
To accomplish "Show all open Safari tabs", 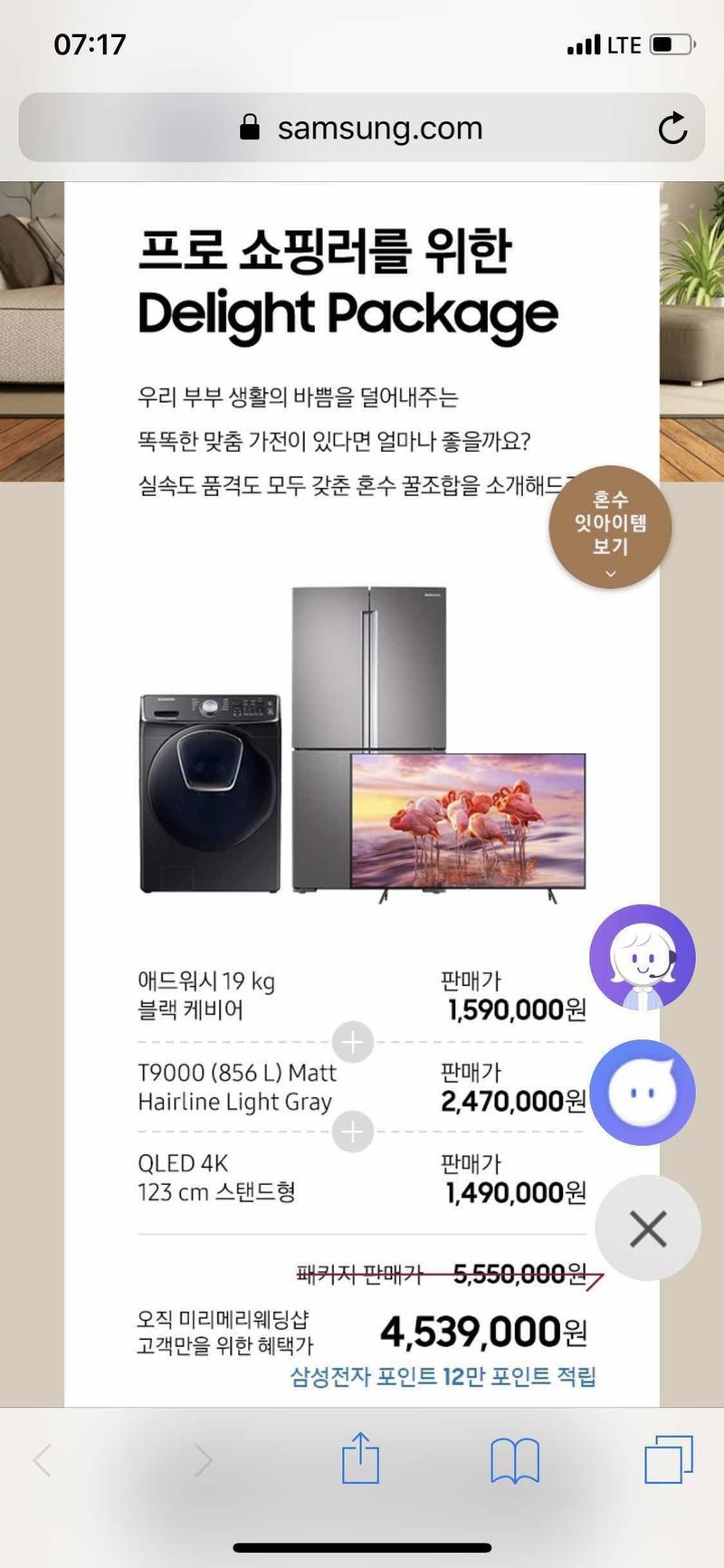I will click(668, 1459).
